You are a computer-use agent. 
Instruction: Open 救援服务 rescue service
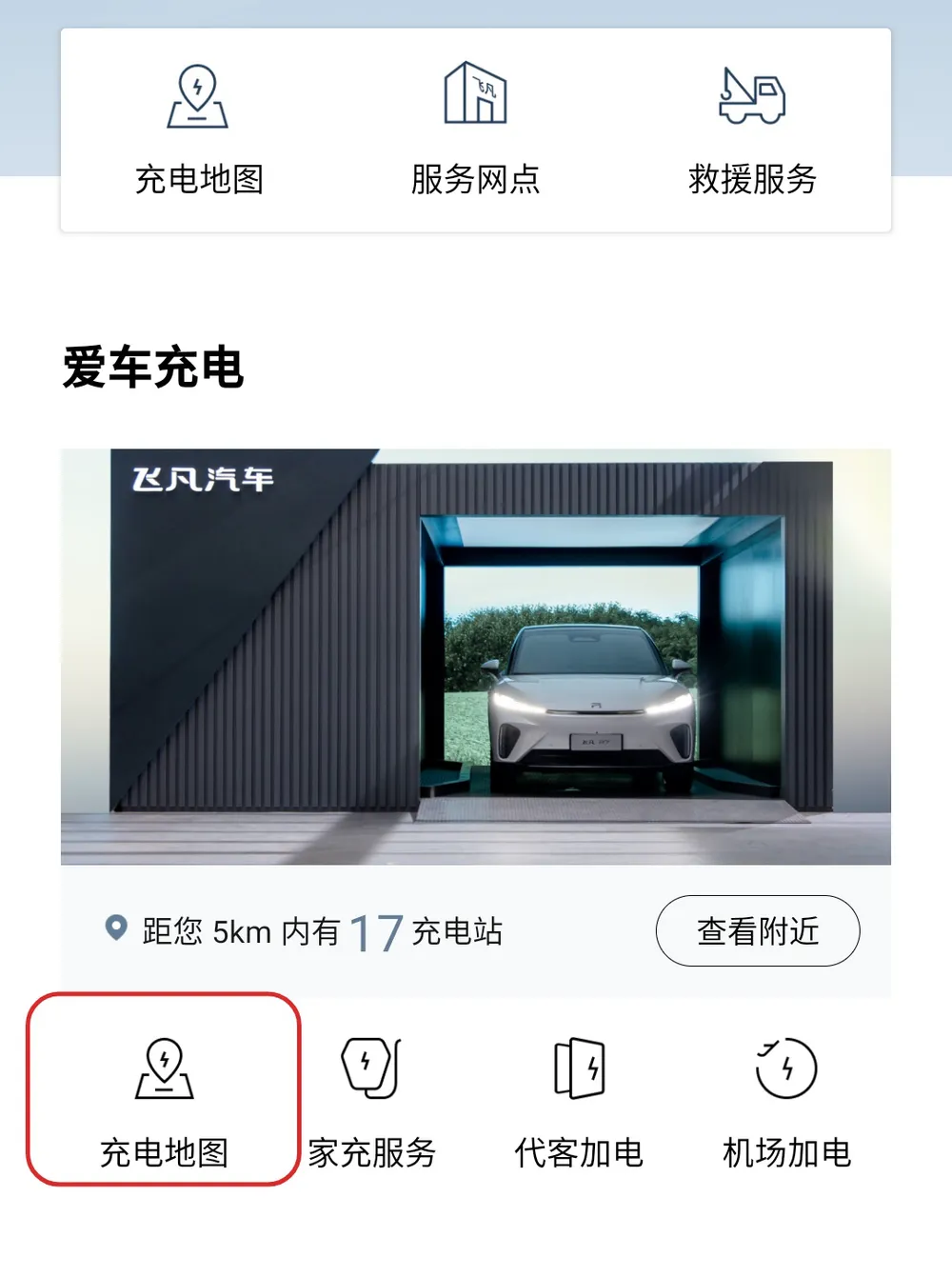coord(752,130)
